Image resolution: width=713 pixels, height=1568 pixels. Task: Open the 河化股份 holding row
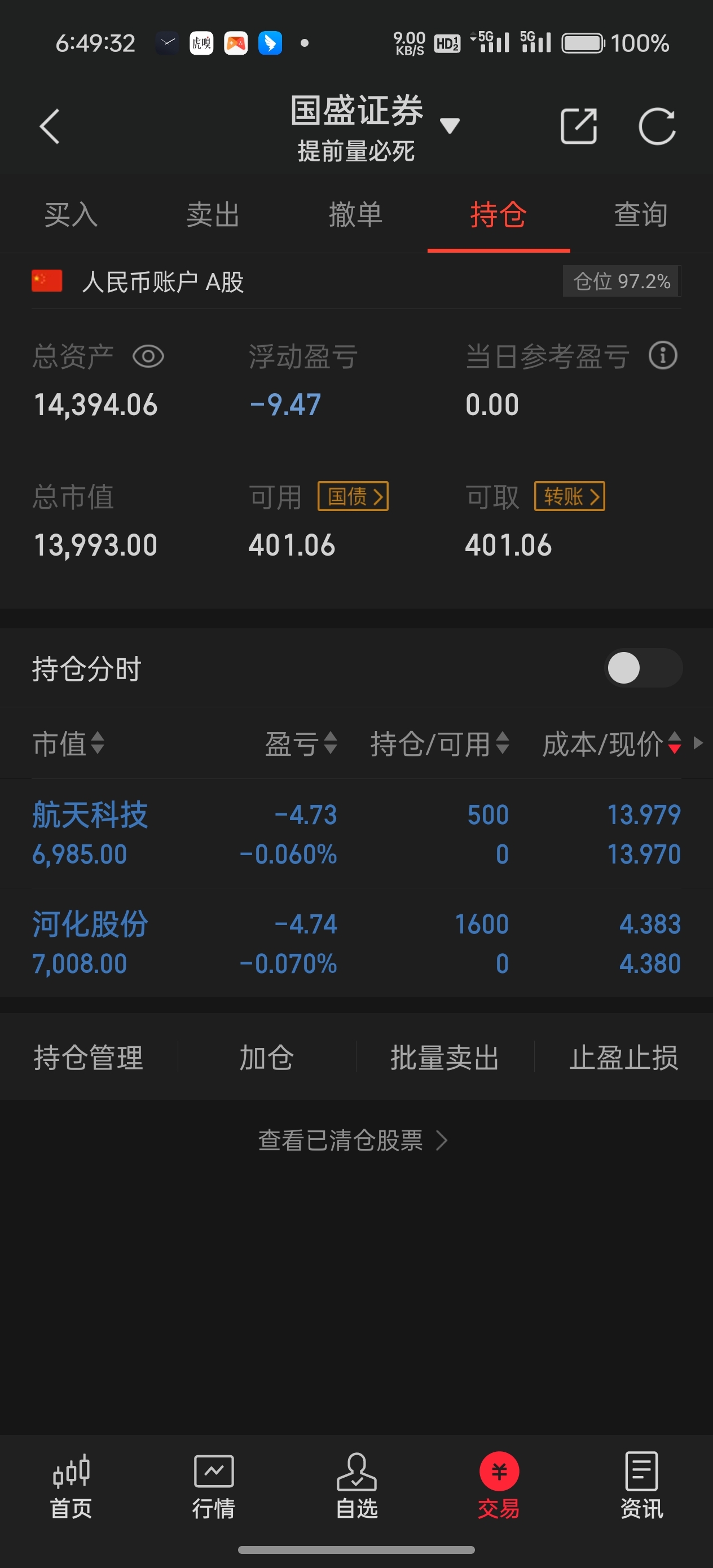(356, 944)
